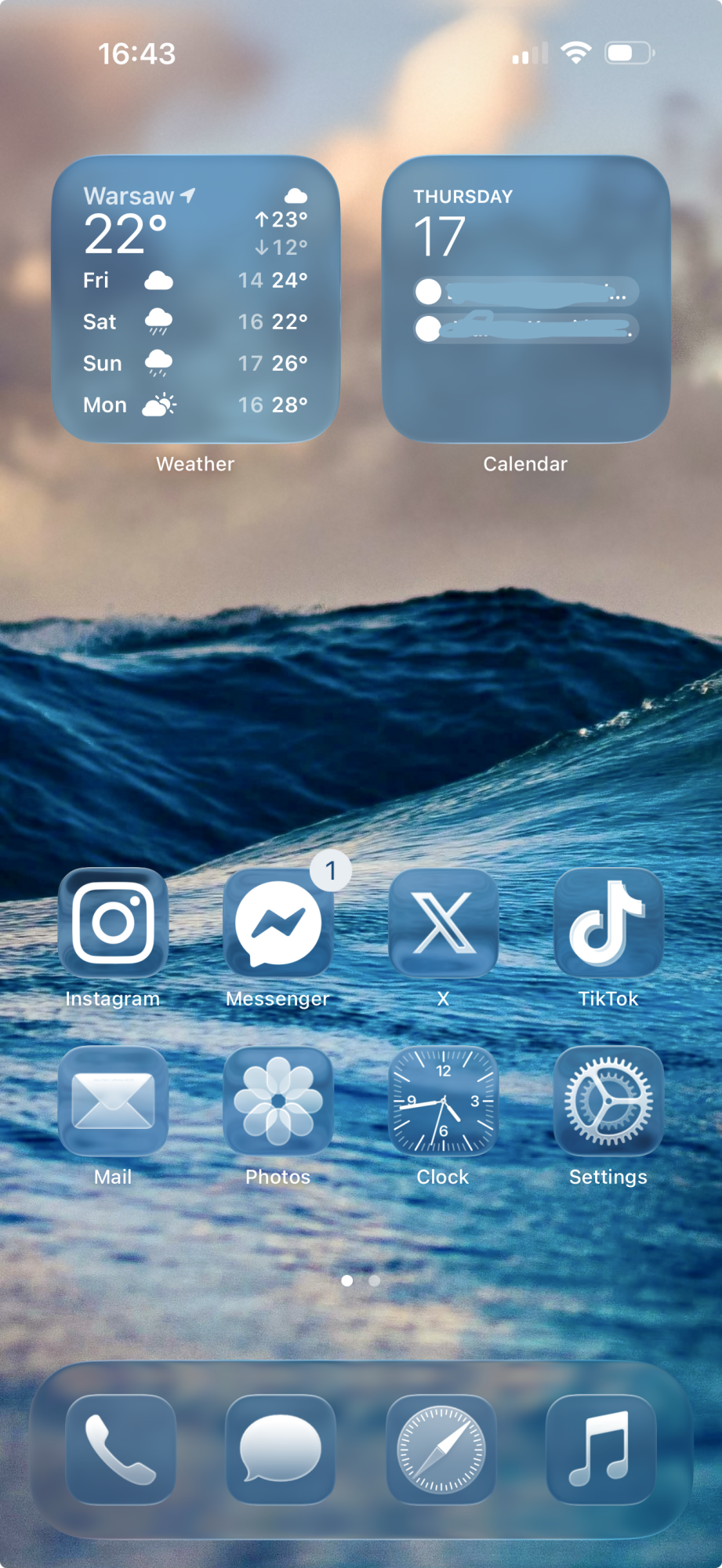Open the Instagram app

click(x=113, y=922)
